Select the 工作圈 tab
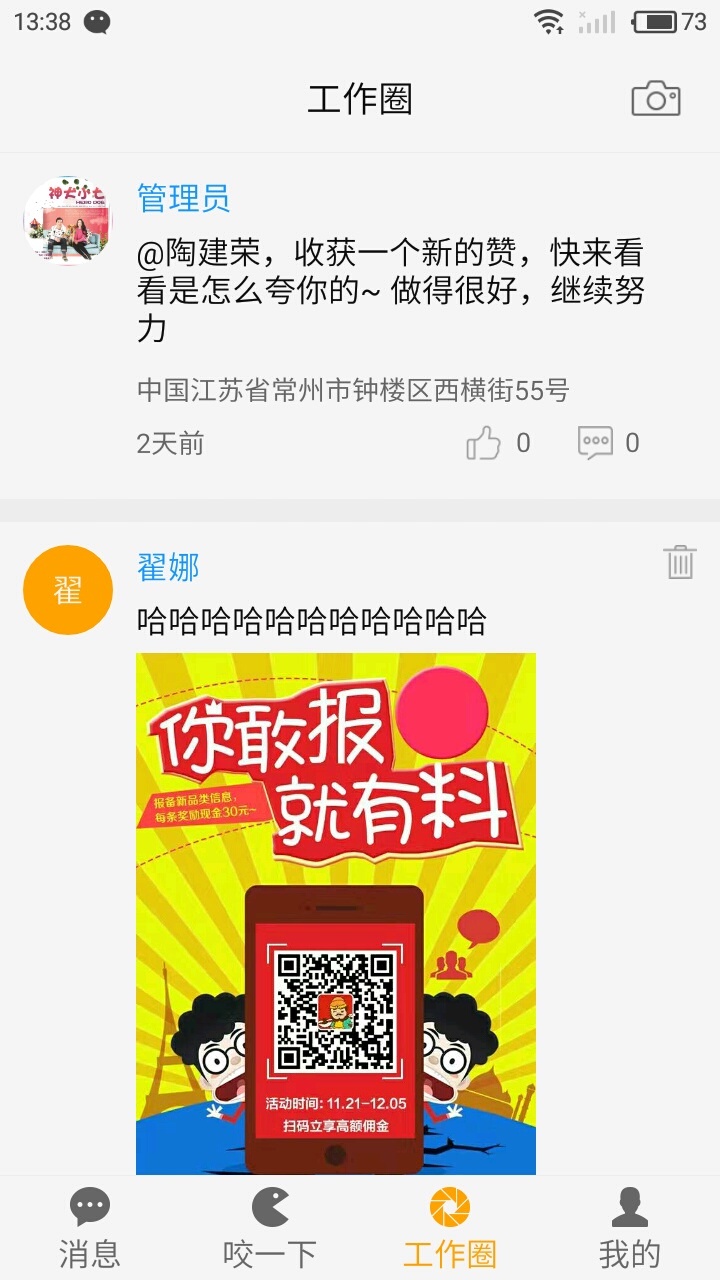720x1280 pixels. pos(450,1228)
